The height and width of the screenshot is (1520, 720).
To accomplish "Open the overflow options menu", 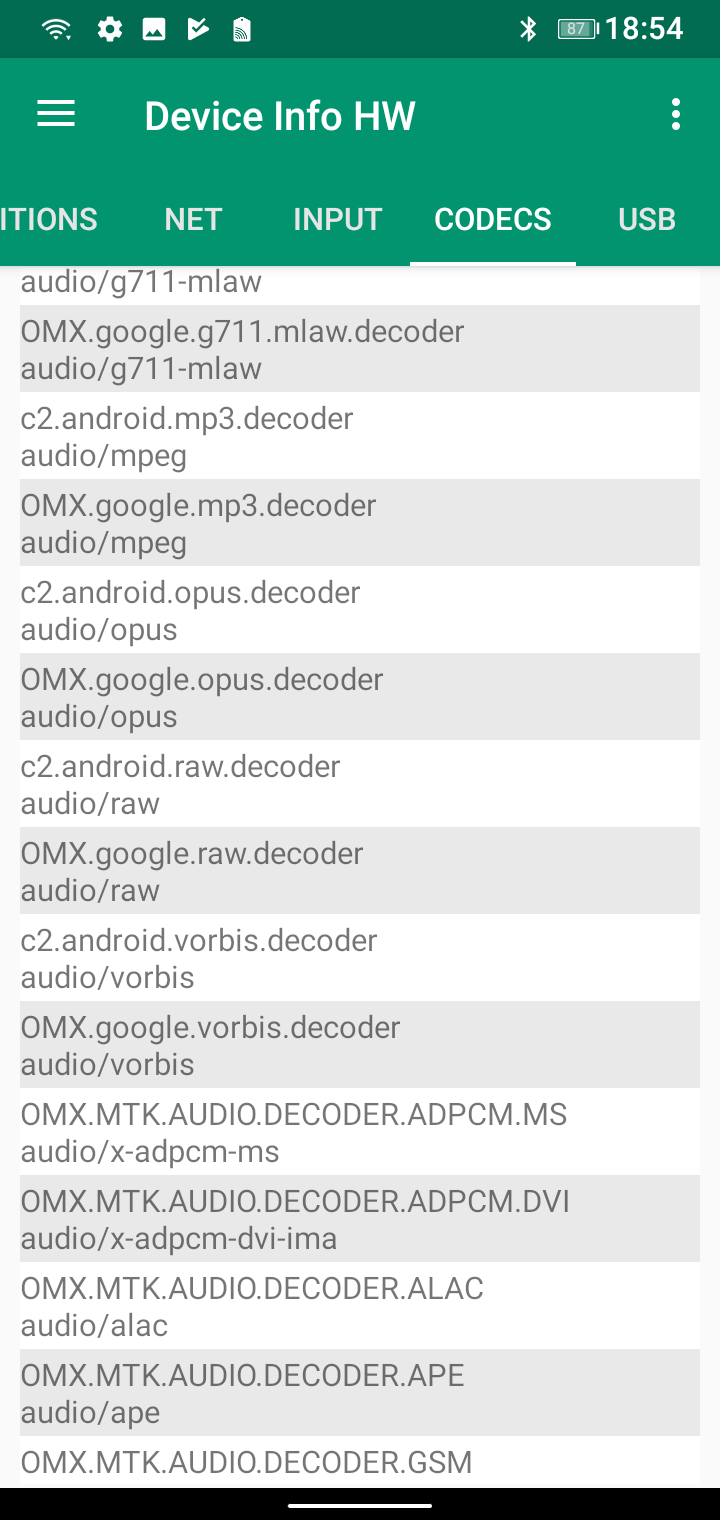I will pos(676,115).
